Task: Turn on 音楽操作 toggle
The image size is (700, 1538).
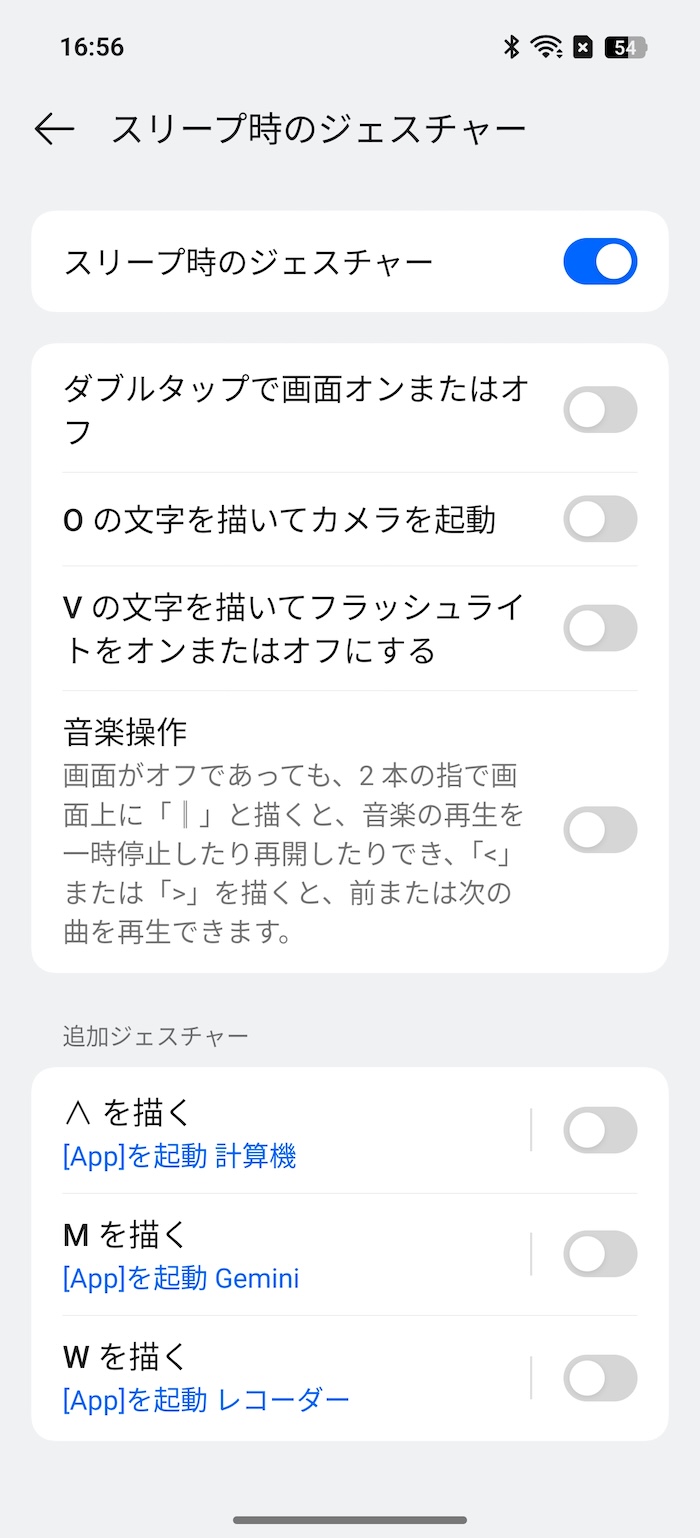Action: [600, 830]
